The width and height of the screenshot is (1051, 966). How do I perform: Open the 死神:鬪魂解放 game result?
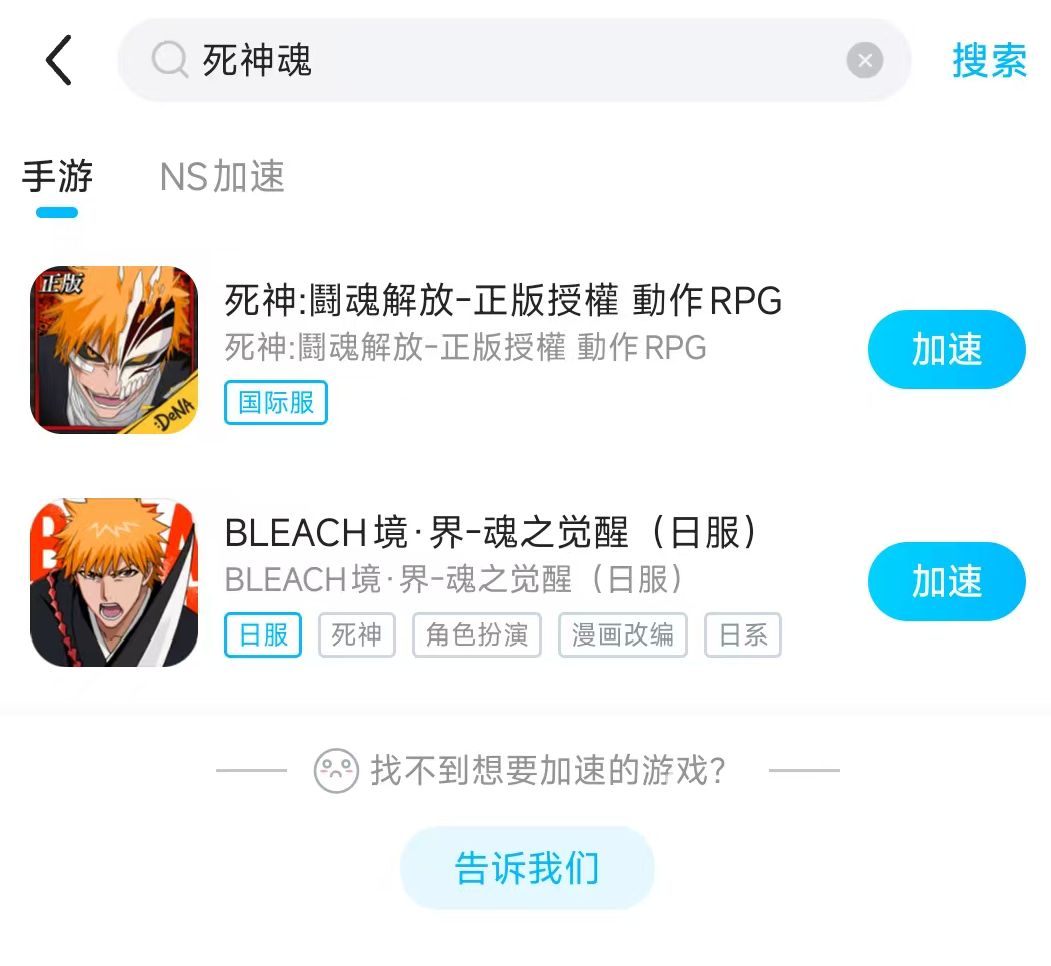[503, 300]
